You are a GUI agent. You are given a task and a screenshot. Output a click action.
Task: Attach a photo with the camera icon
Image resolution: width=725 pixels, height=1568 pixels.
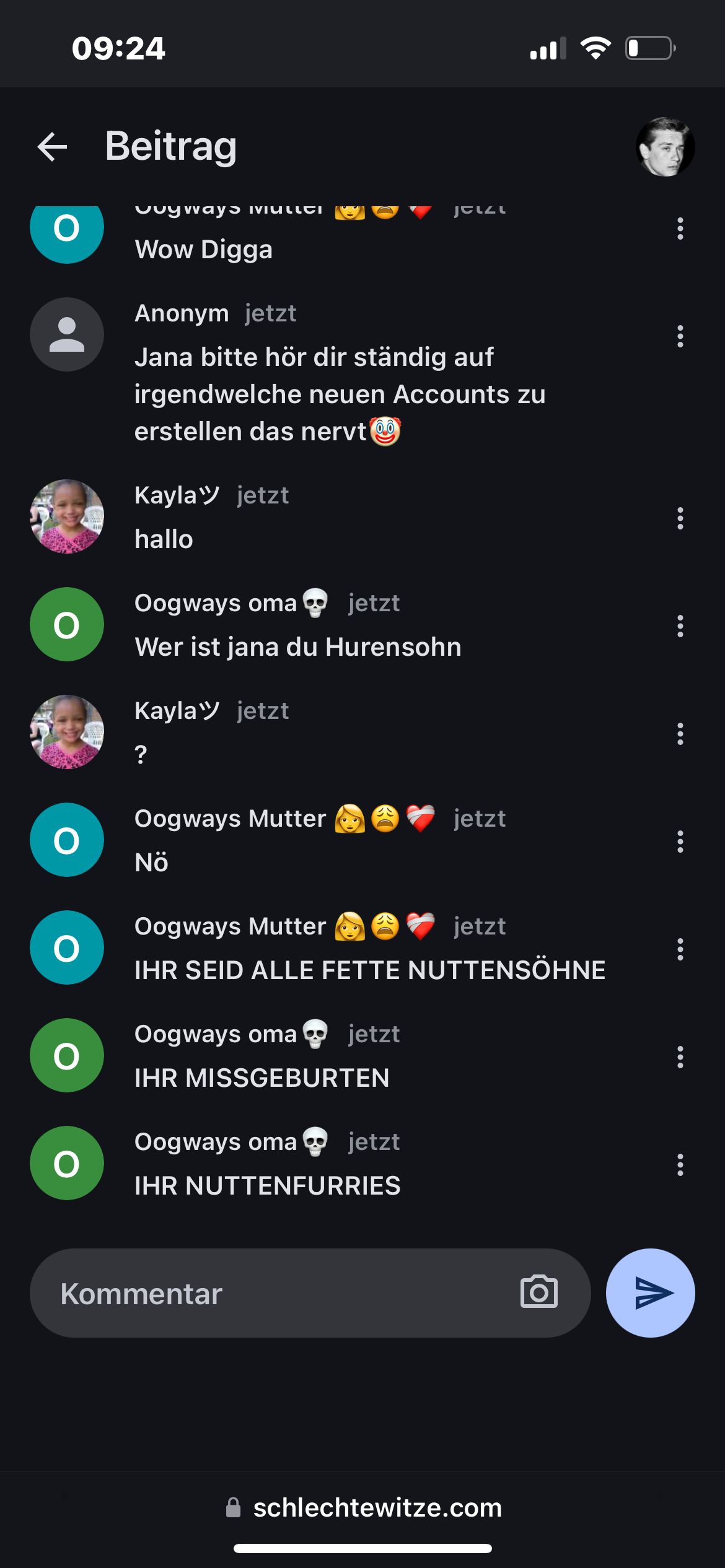coord(538,1292)
